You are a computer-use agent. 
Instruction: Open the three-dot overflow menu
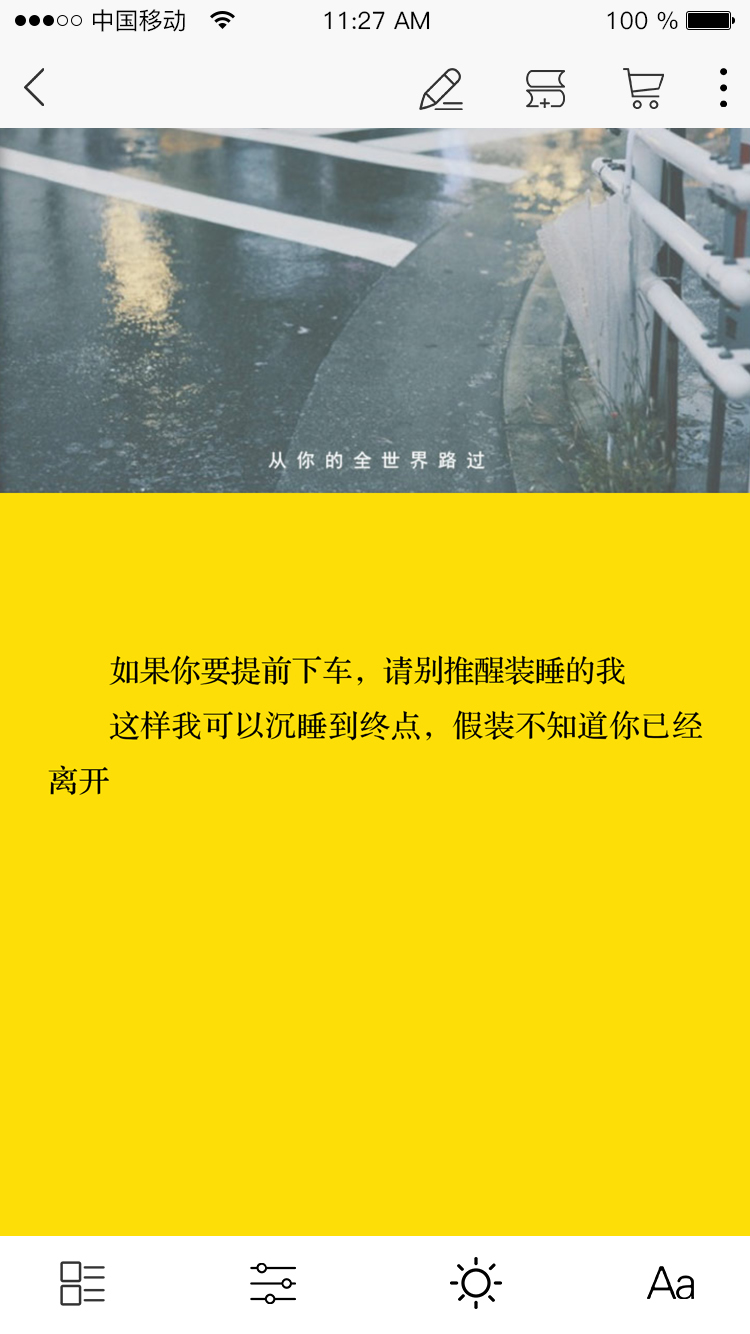point(723,88)
